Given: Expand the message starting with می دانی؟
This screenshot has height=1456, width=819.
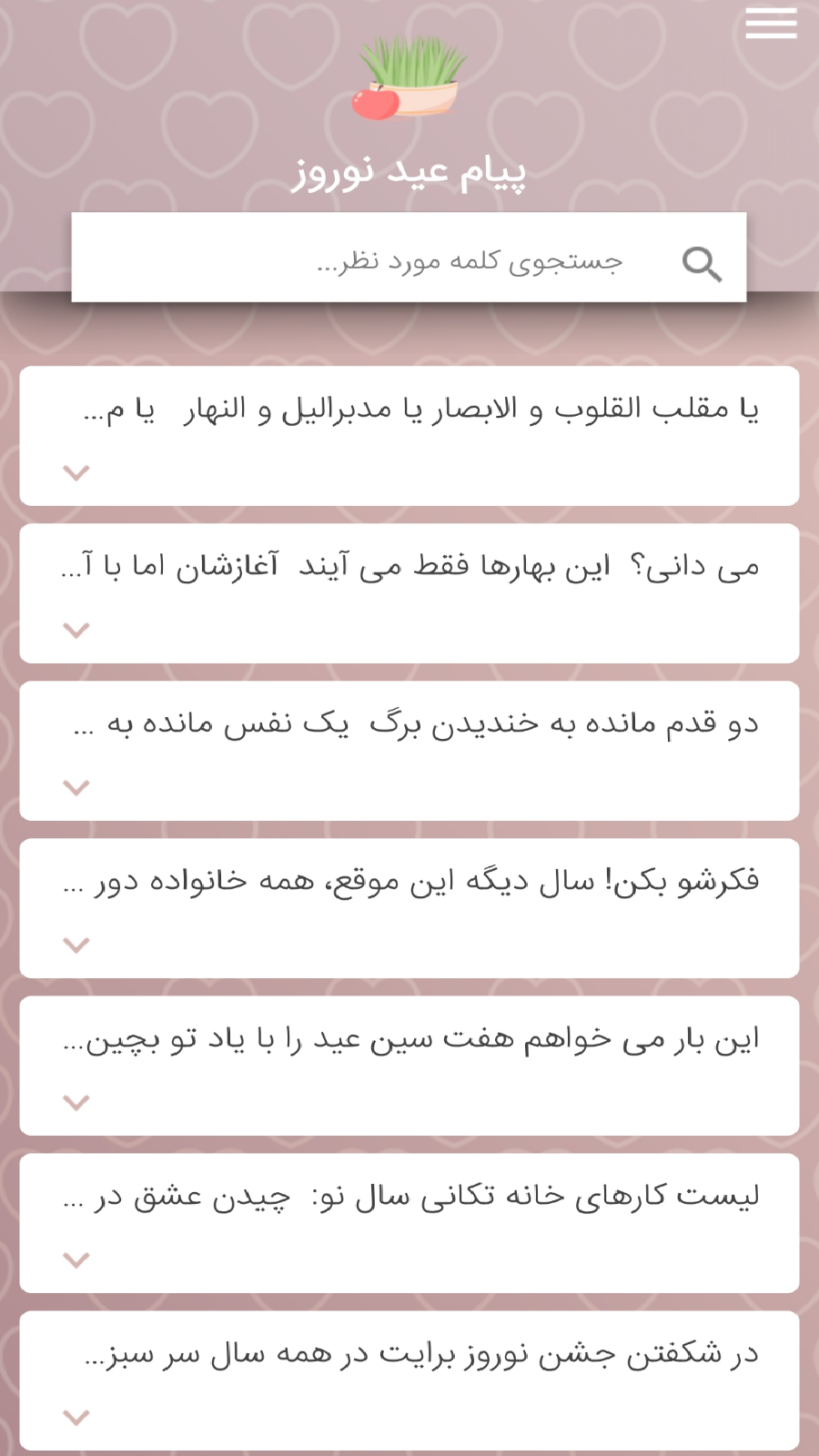Looking at the screenshot, I should (x=76, y=629).
